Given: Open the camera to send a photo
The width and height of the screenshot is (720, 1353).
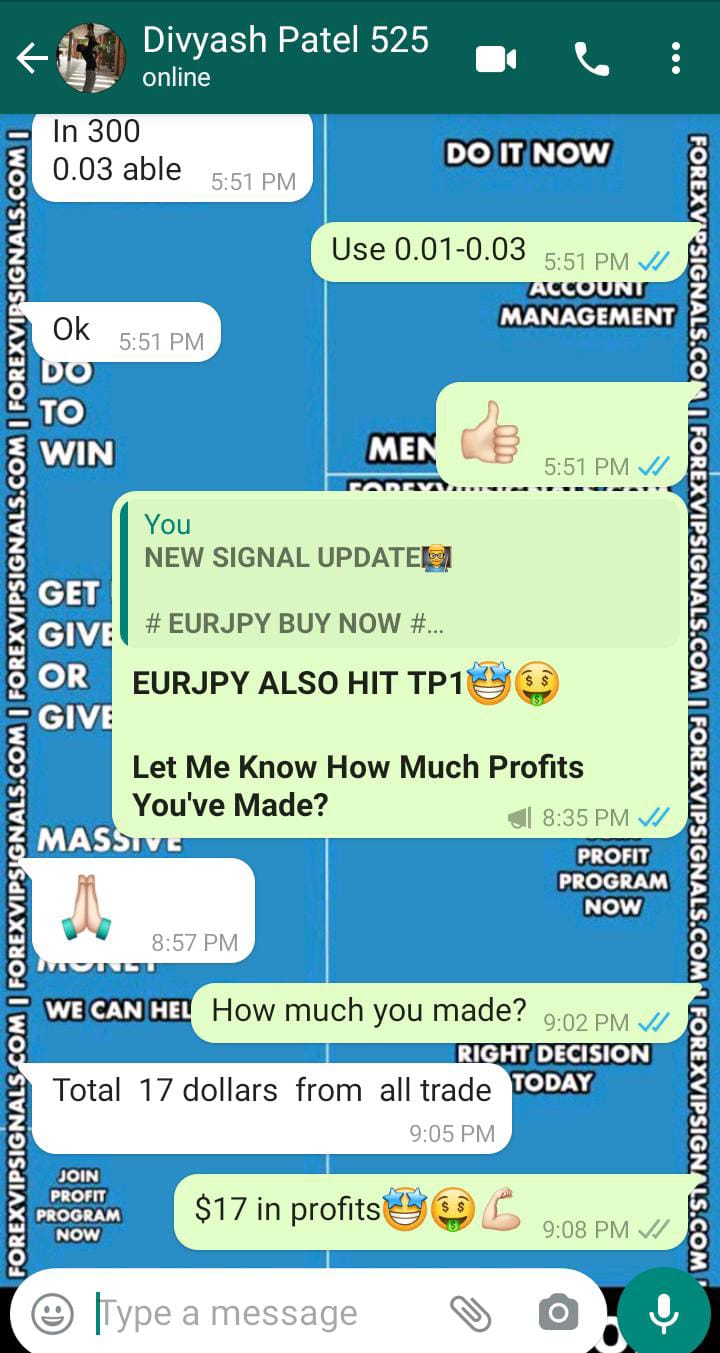Looking at the screenshot, I should pyautogui.click(x=558, y=1313).
